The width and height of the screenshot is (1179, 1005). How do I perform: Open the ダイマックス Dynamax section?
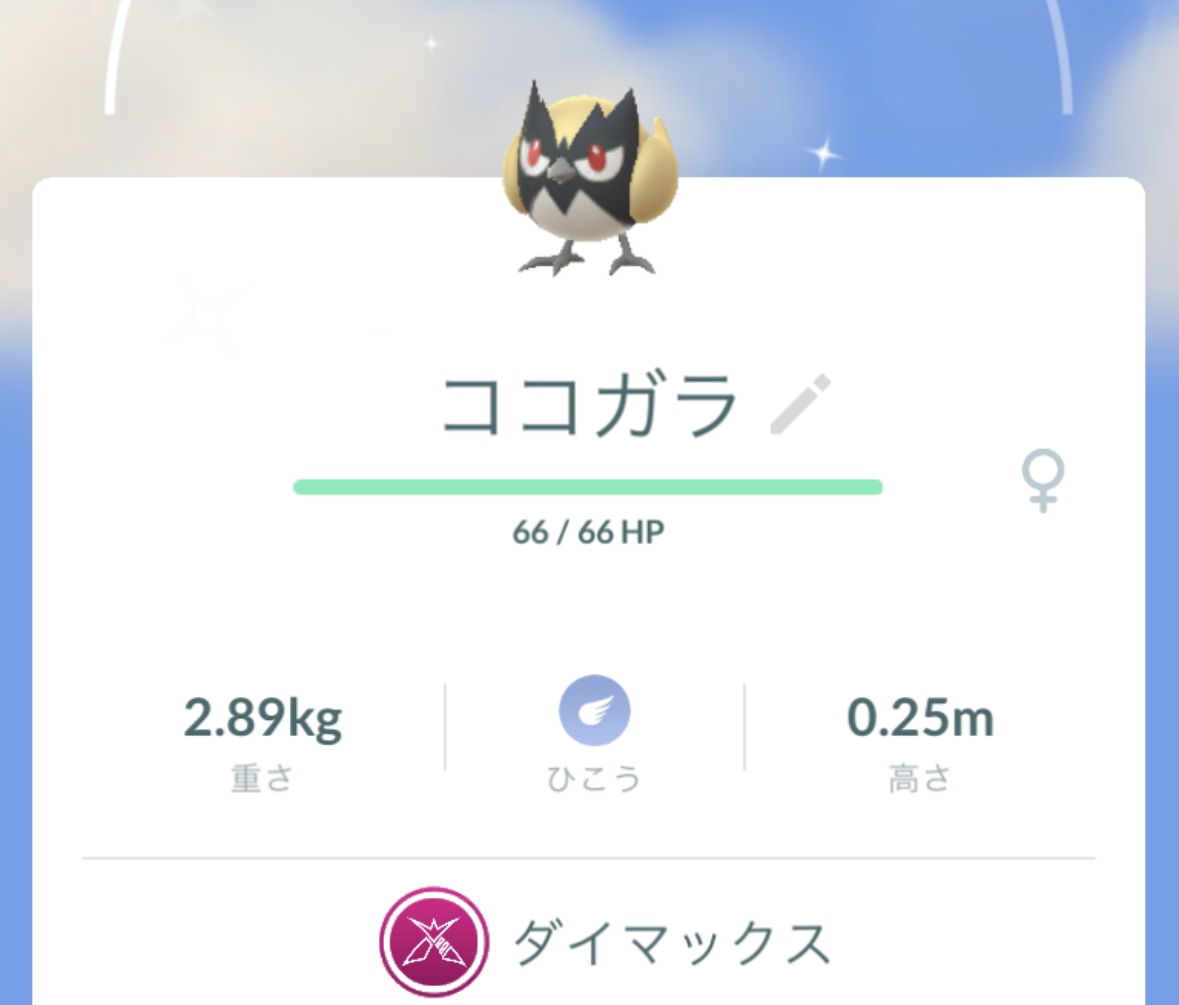(606, 941)
